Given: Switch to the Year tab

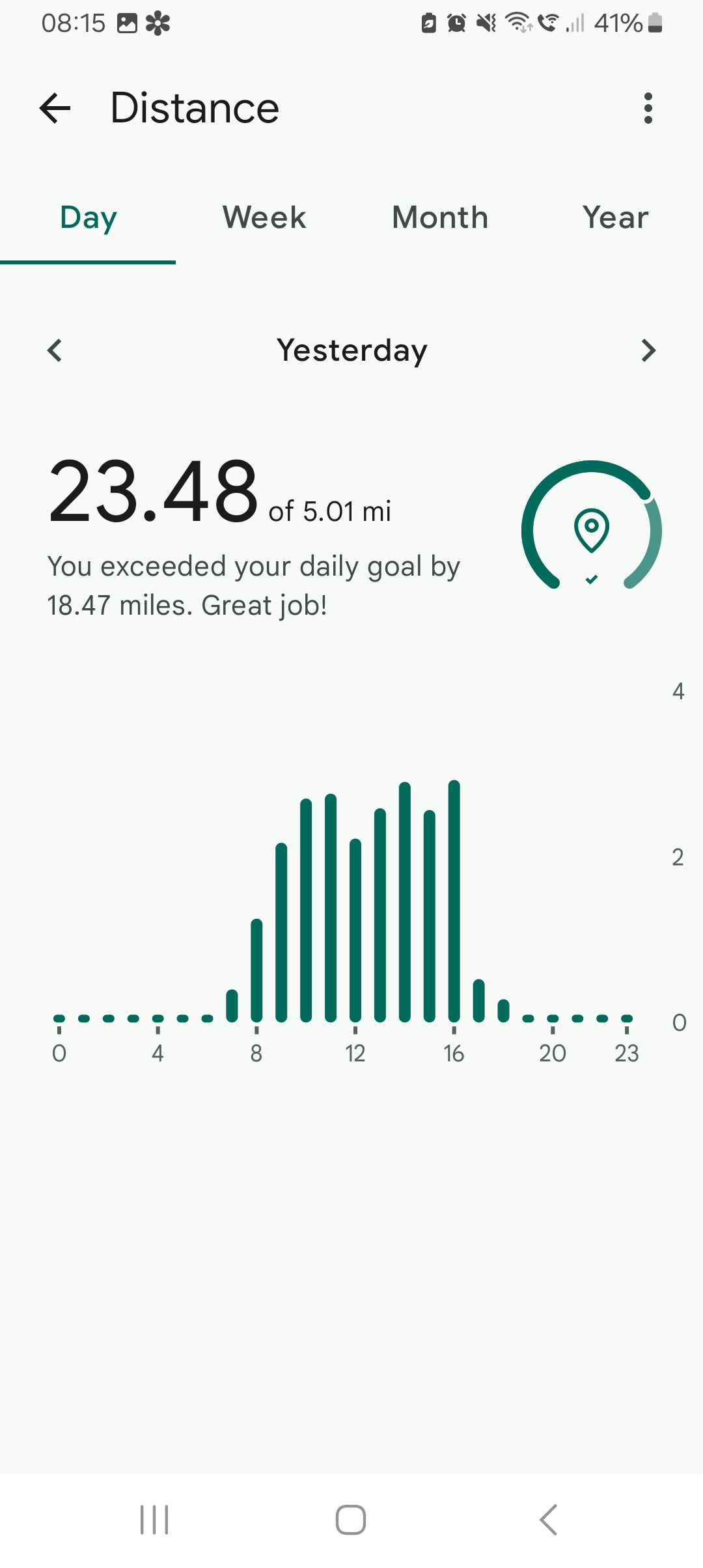Looking at the screenshot, I should [x=615, y=218].
